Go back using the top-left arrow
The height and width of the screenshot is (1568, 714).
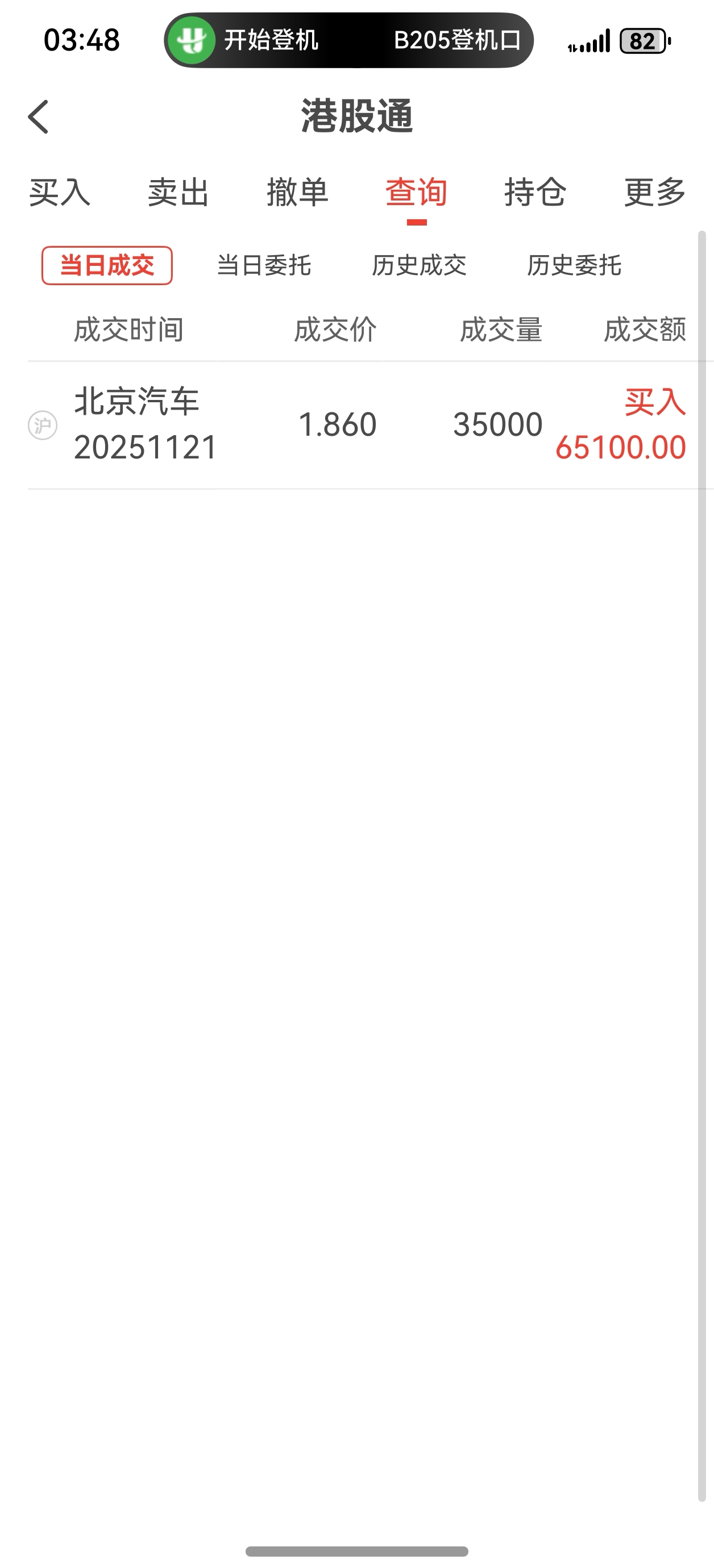click(x=38, y=116)
